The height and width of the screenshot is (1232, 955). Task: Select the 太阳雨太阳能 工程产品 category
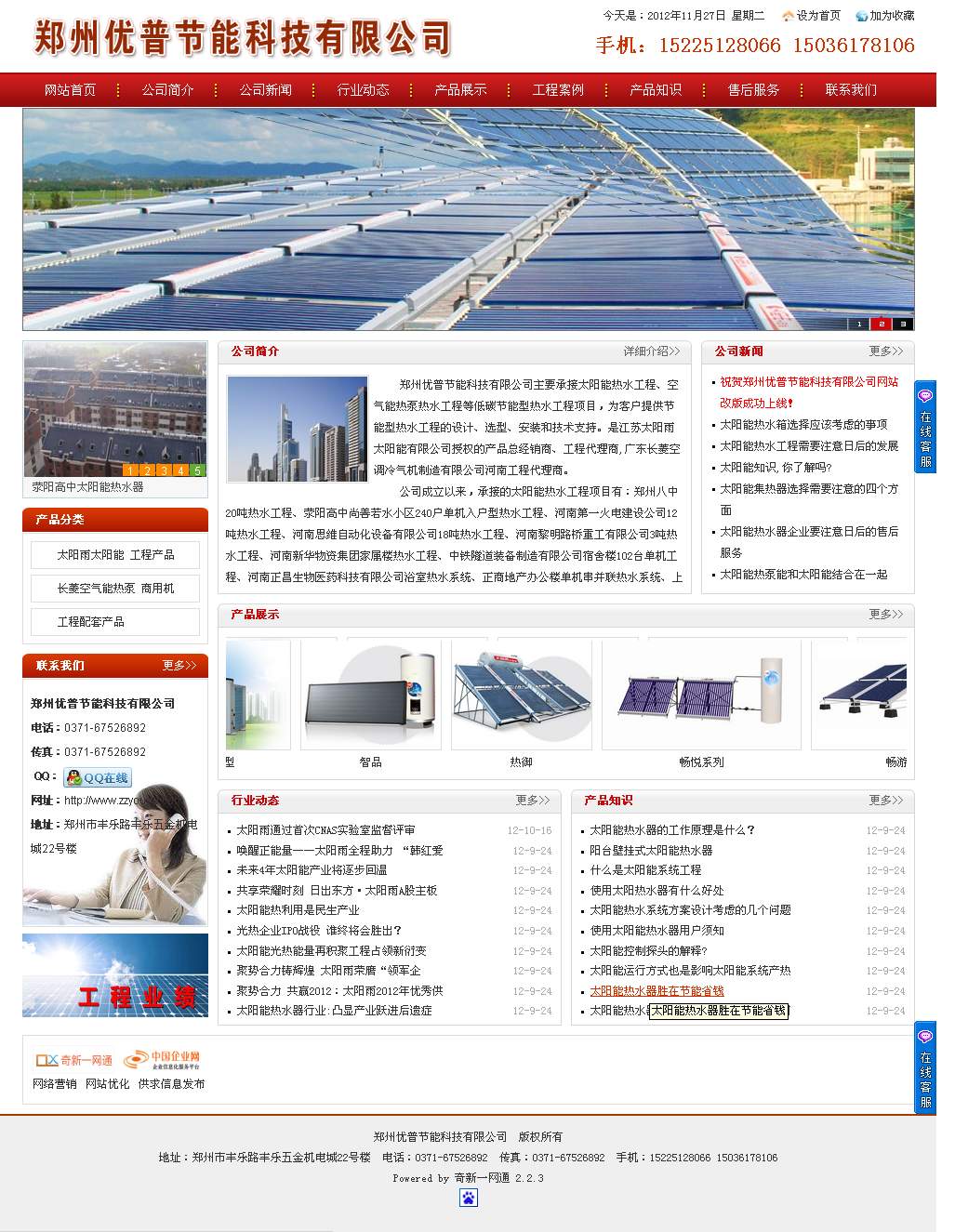[x=115, y=555]
